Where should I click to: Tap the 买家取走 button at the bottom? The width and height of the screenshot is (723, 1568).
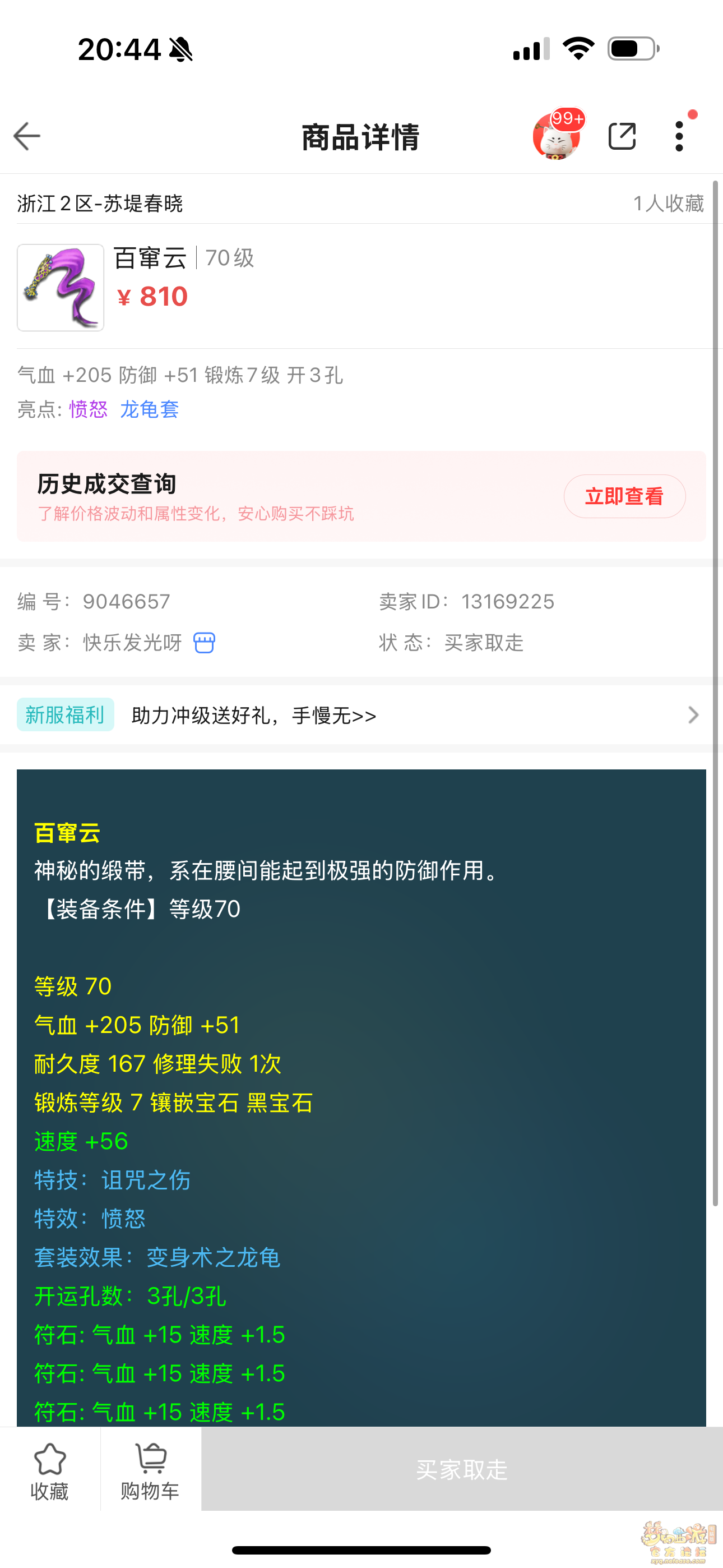click(x=461, y=1469)
